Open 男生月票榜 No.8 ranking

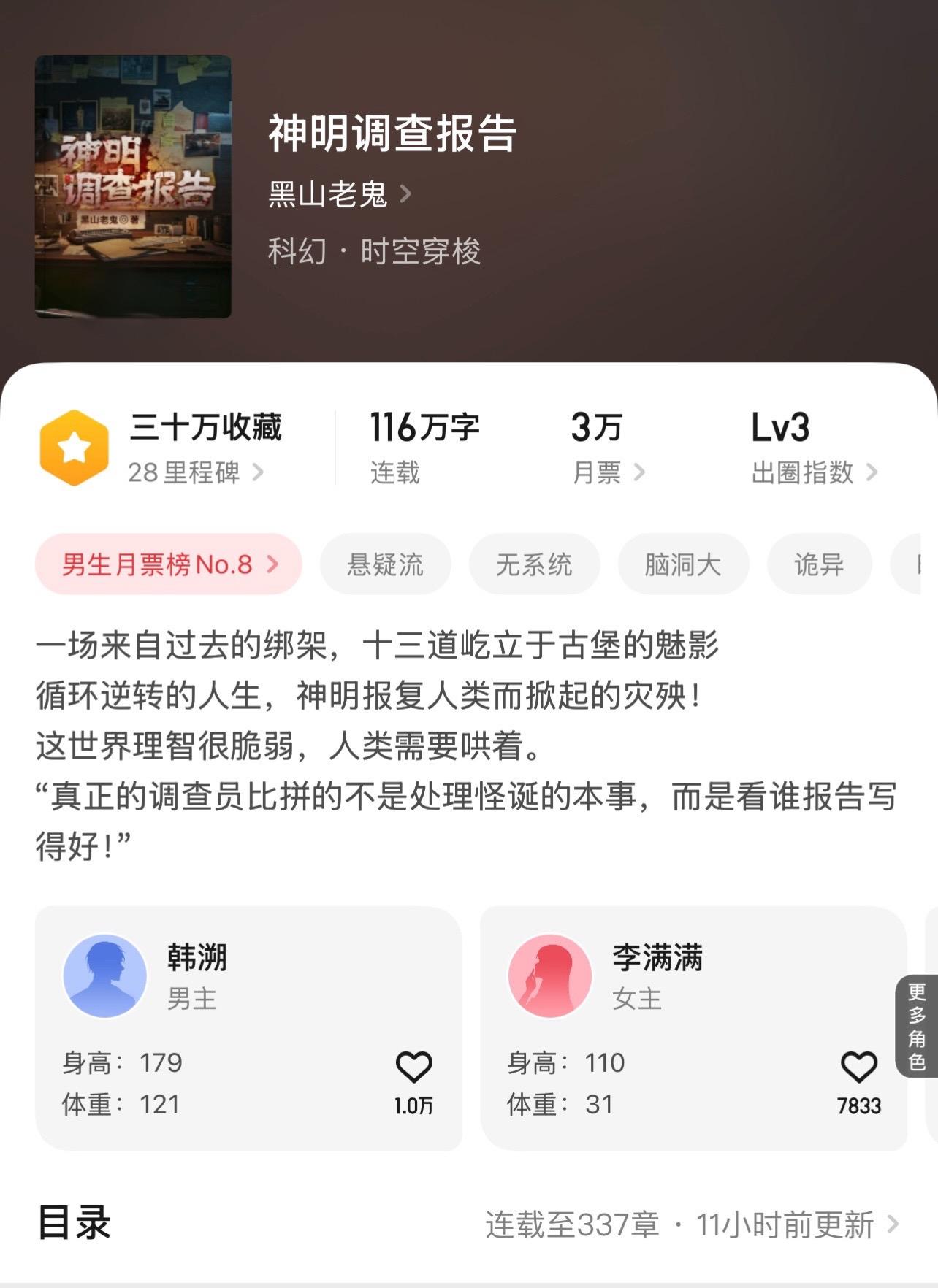click(x=169, y=564)
